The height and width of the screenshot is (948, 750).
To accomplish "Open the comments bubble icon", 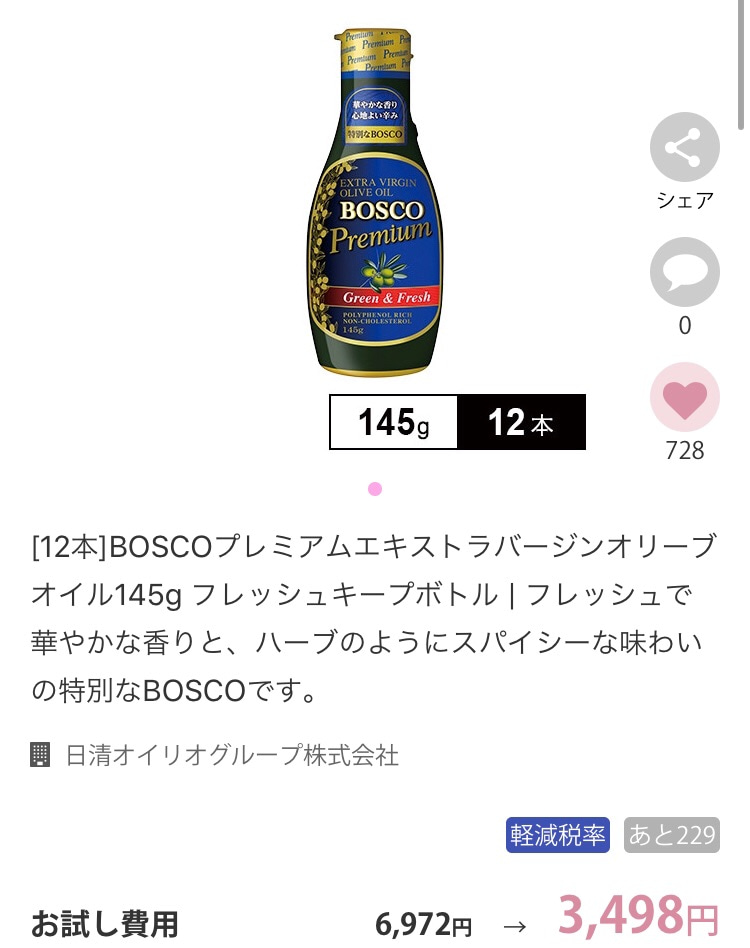I will pyautogui.click(x=684, y=272).
